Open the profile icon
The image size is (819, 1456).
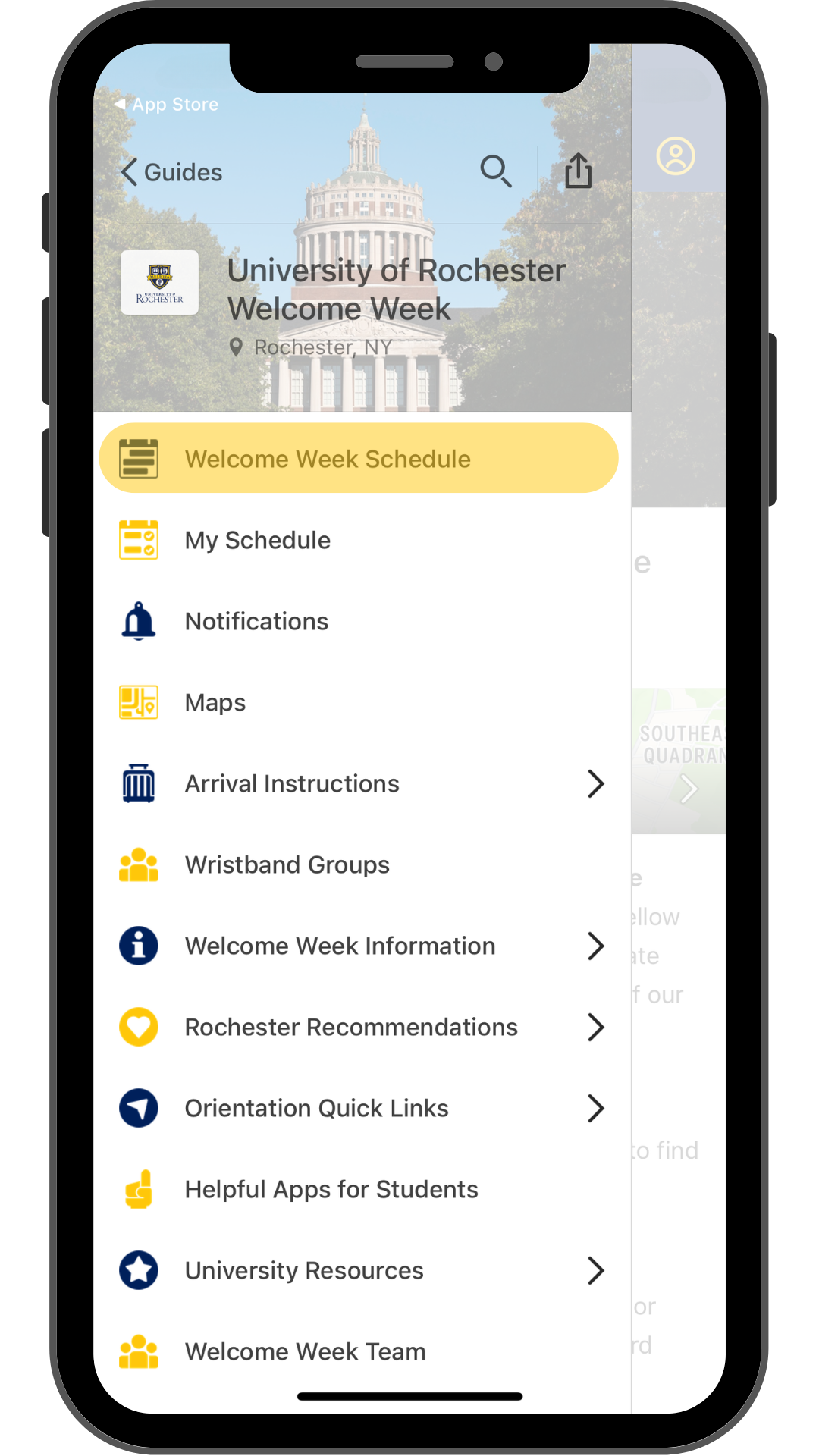675,156
